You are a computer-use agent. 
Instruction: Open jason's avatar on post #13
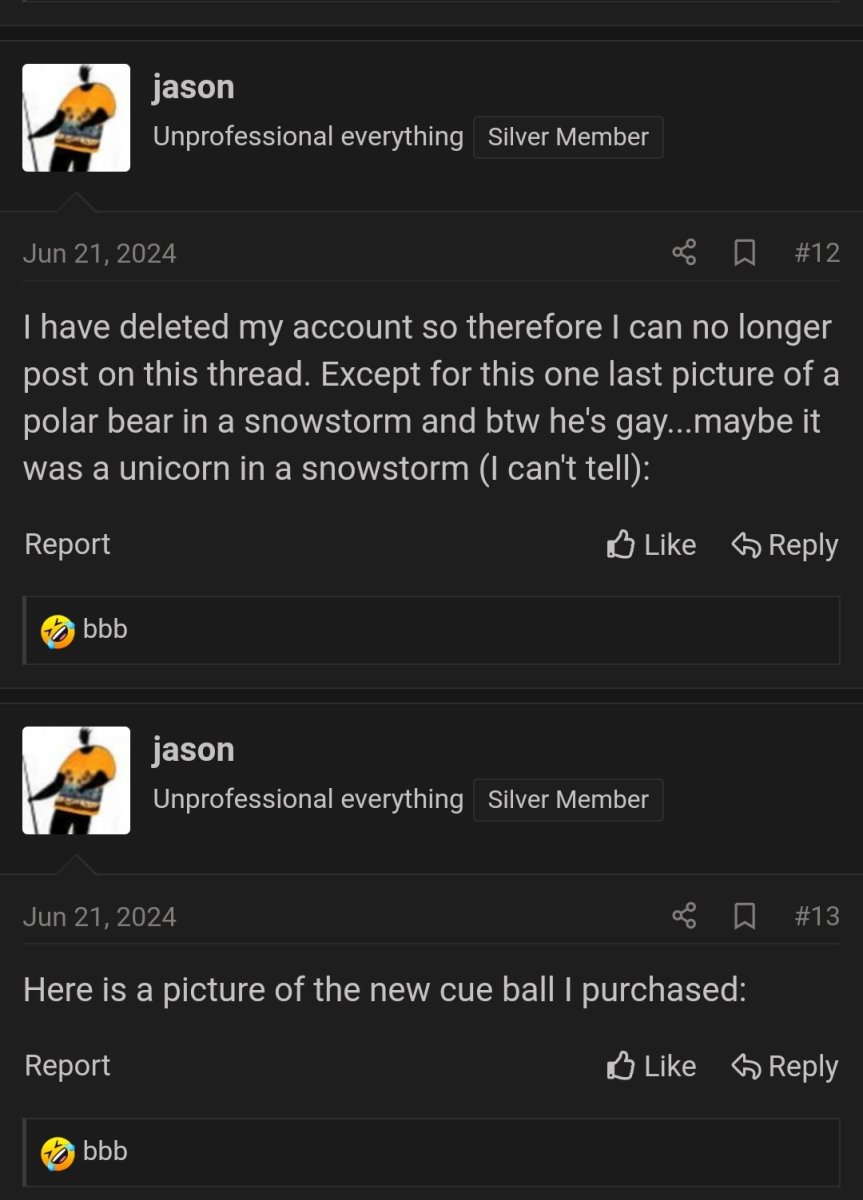click(76, 781)
